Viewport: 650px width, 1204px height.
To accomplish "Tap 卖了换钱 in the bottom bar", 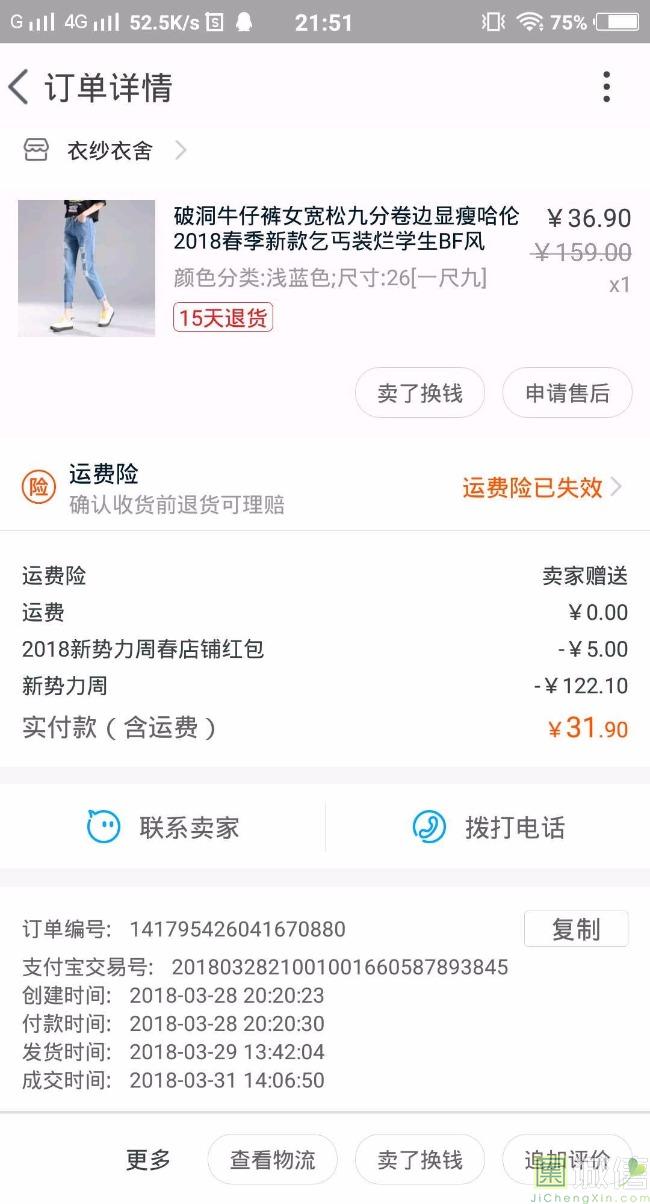I will click(x=420, y=1160).
